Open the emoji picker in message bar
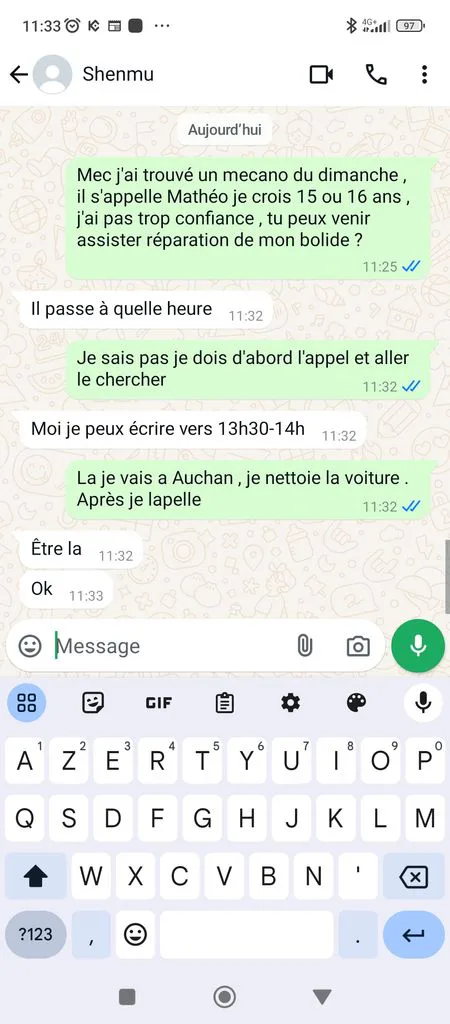Viewport: 450px width, 1024px height. pyautogui.click(x=29, y=646)
